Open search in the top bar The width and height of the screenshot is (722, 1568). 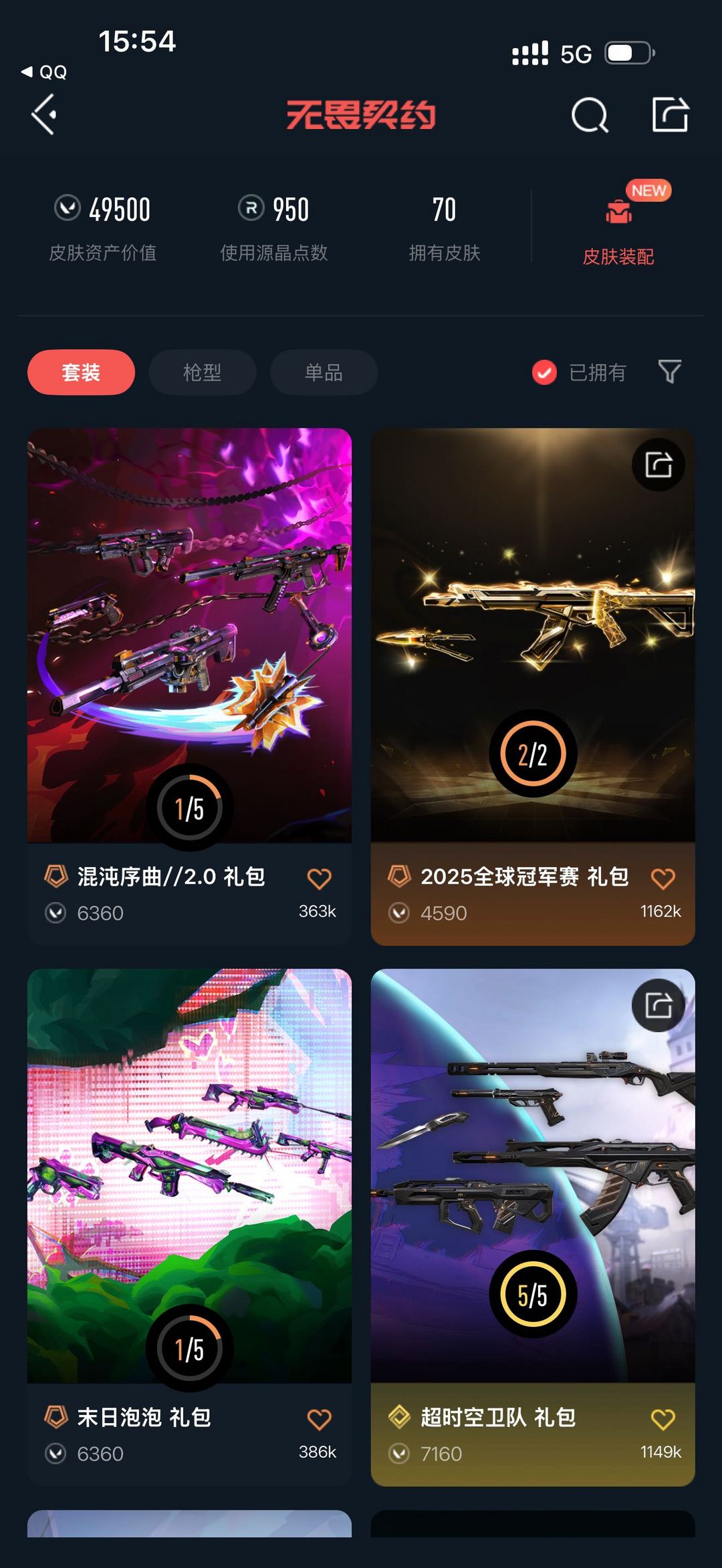pos(590,116)
